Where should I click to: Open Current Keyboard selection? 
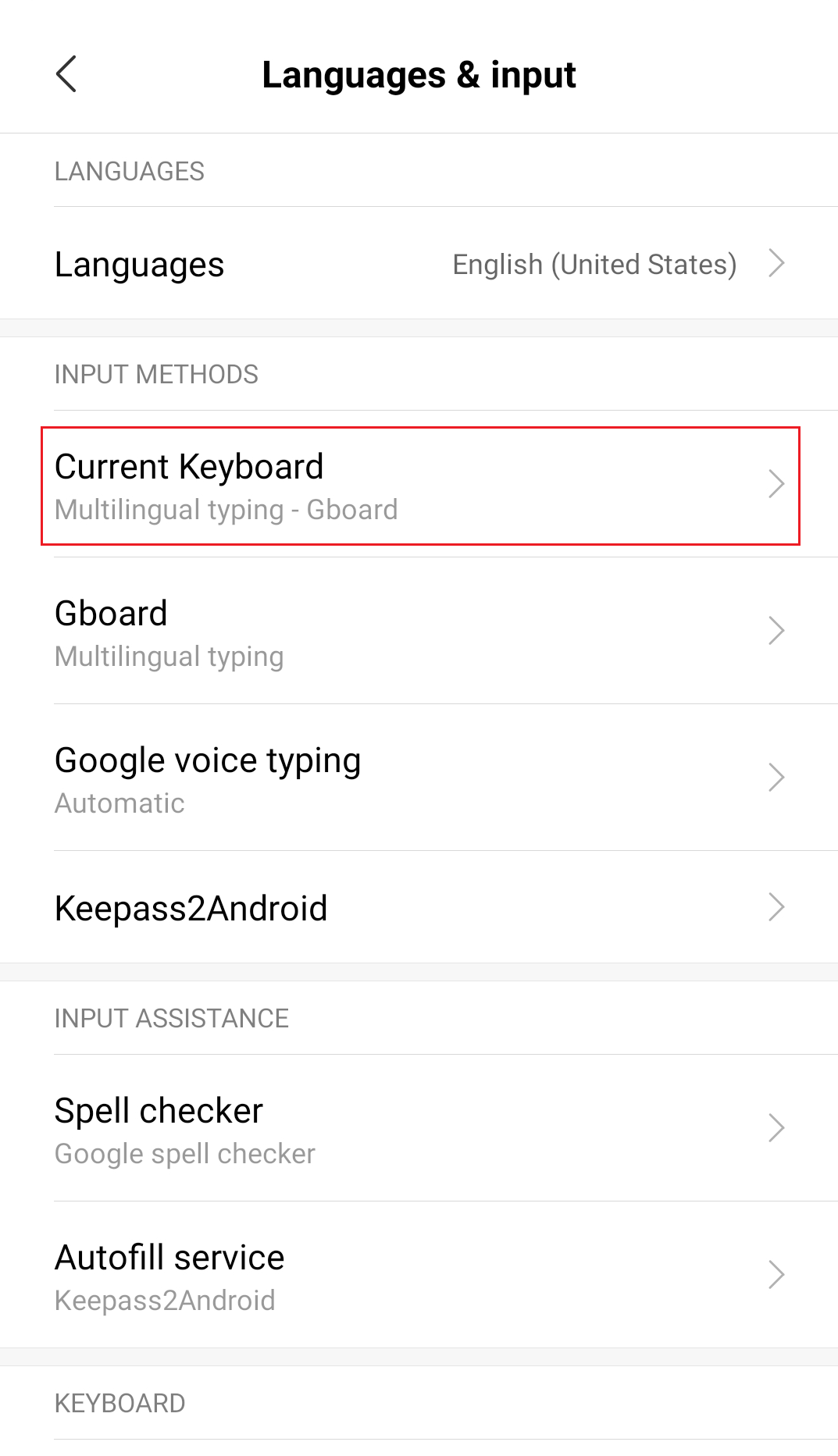420,486
